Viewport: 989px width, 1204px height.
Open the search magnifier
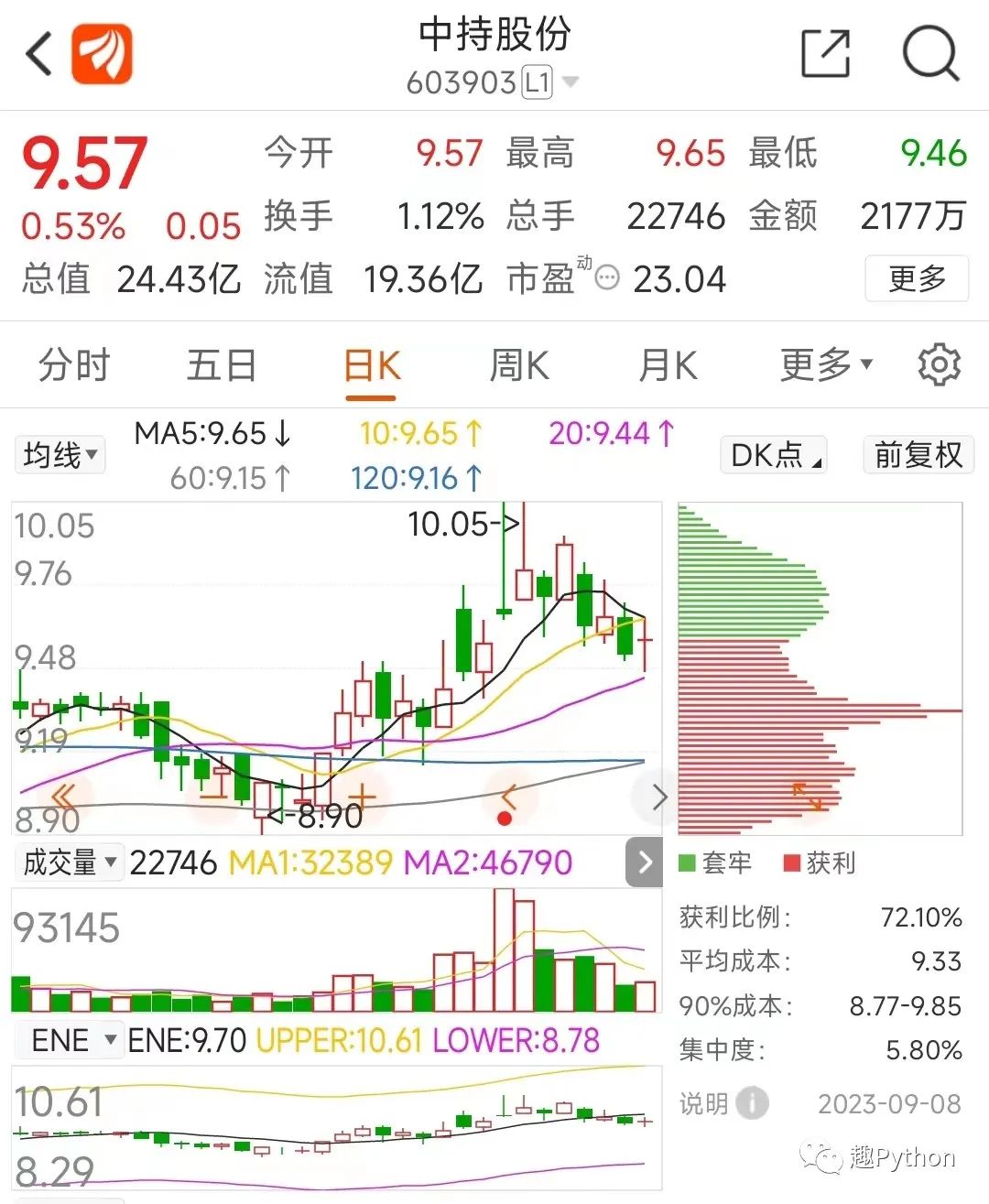pos(929,54)
